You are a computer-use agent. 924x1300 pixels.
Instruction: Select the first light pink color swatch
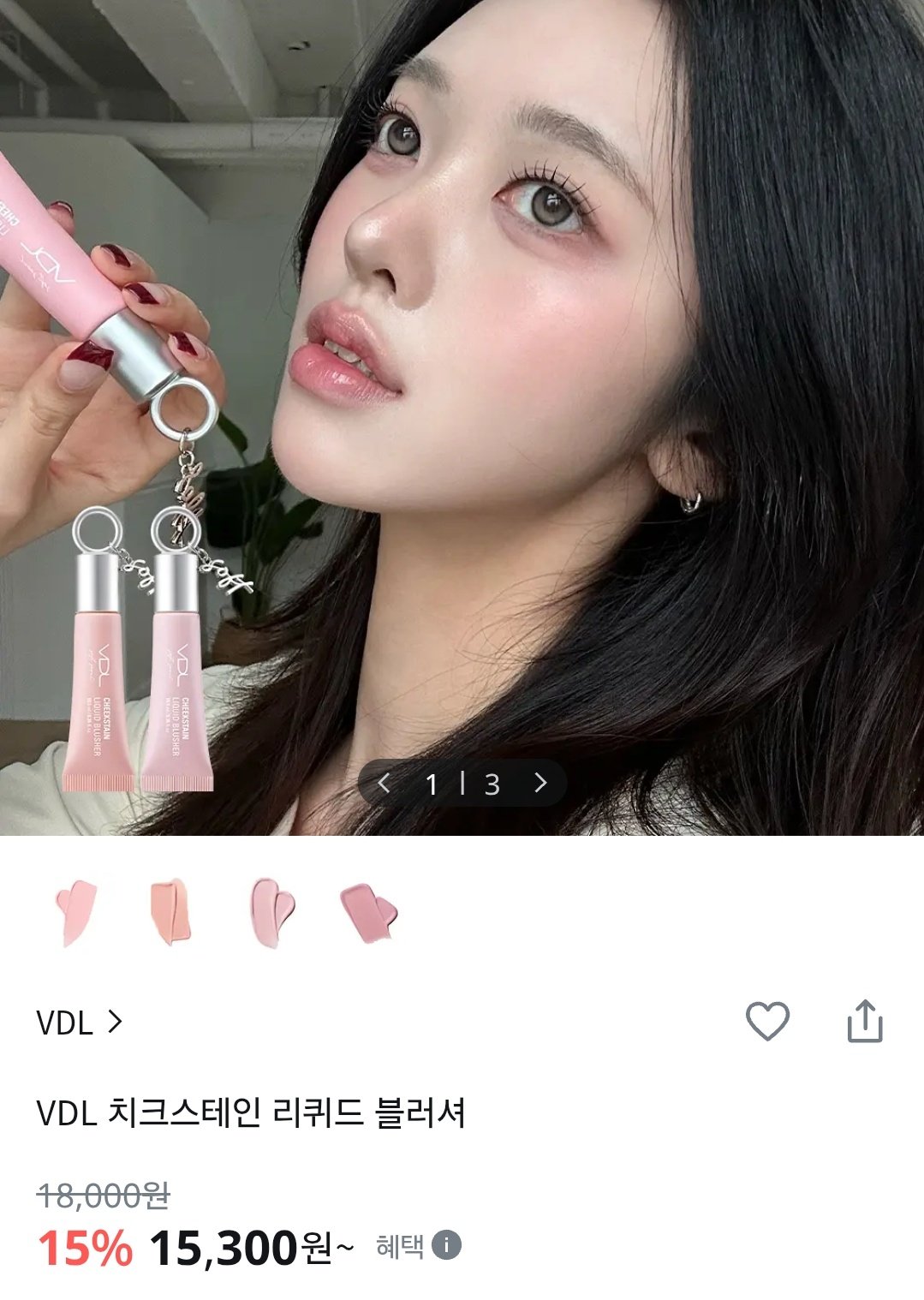(75, 912)
